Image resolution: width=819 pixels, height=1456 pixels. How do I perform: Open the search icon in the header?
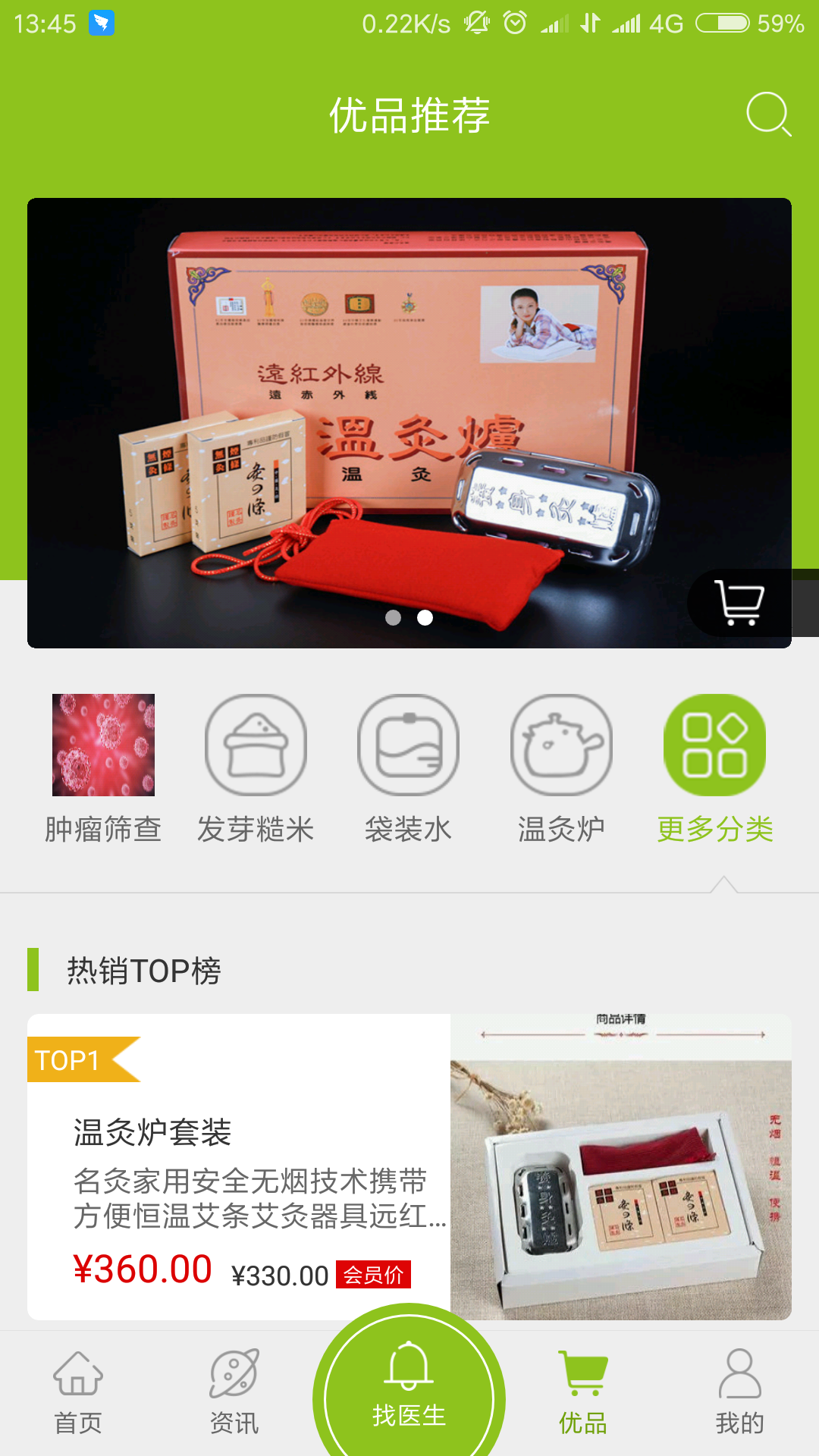click(768, 115)
